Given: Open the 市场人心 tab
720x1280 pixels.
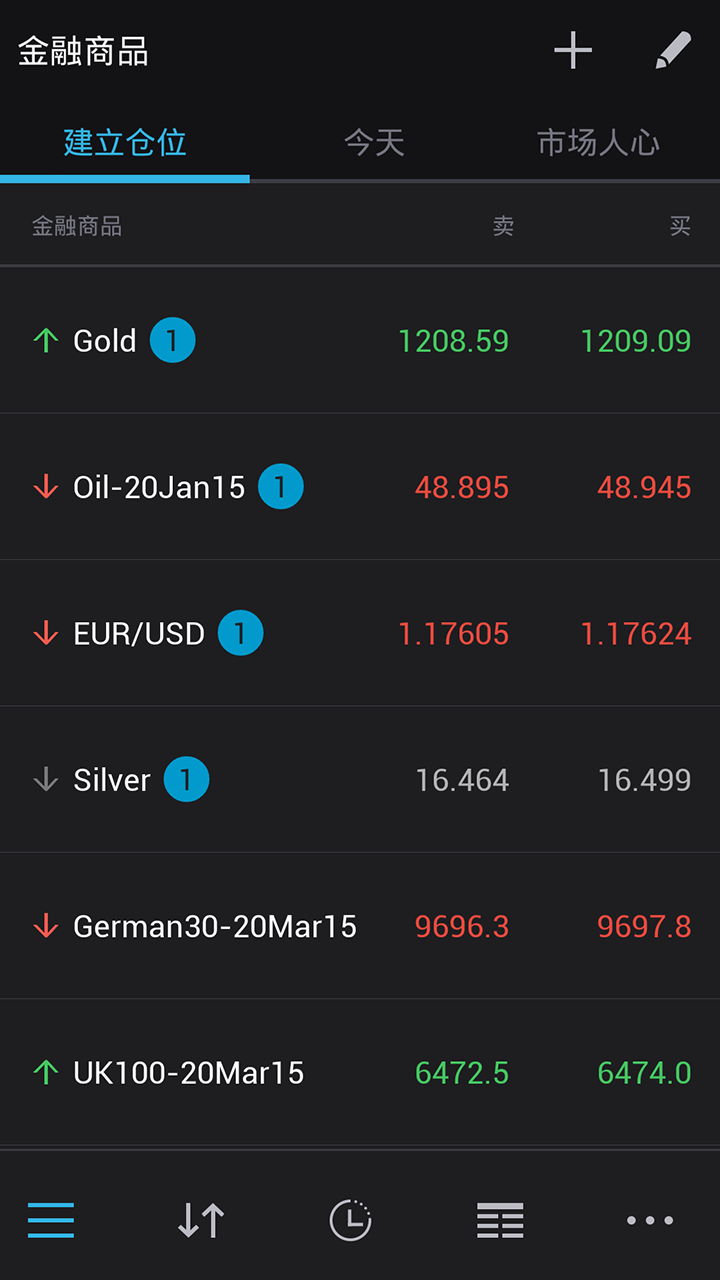Looking at the screenshot, I should tap(597, 142).
